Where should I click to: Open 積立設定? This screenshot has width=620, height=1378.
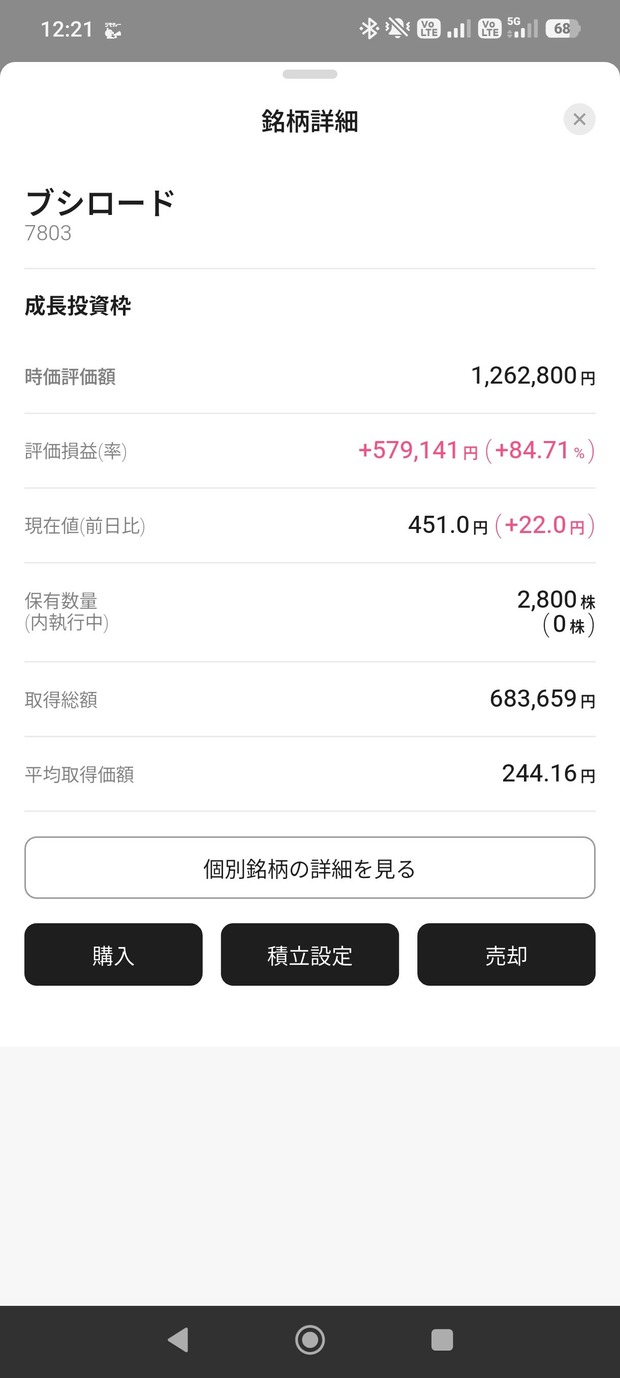pos(310,955)
